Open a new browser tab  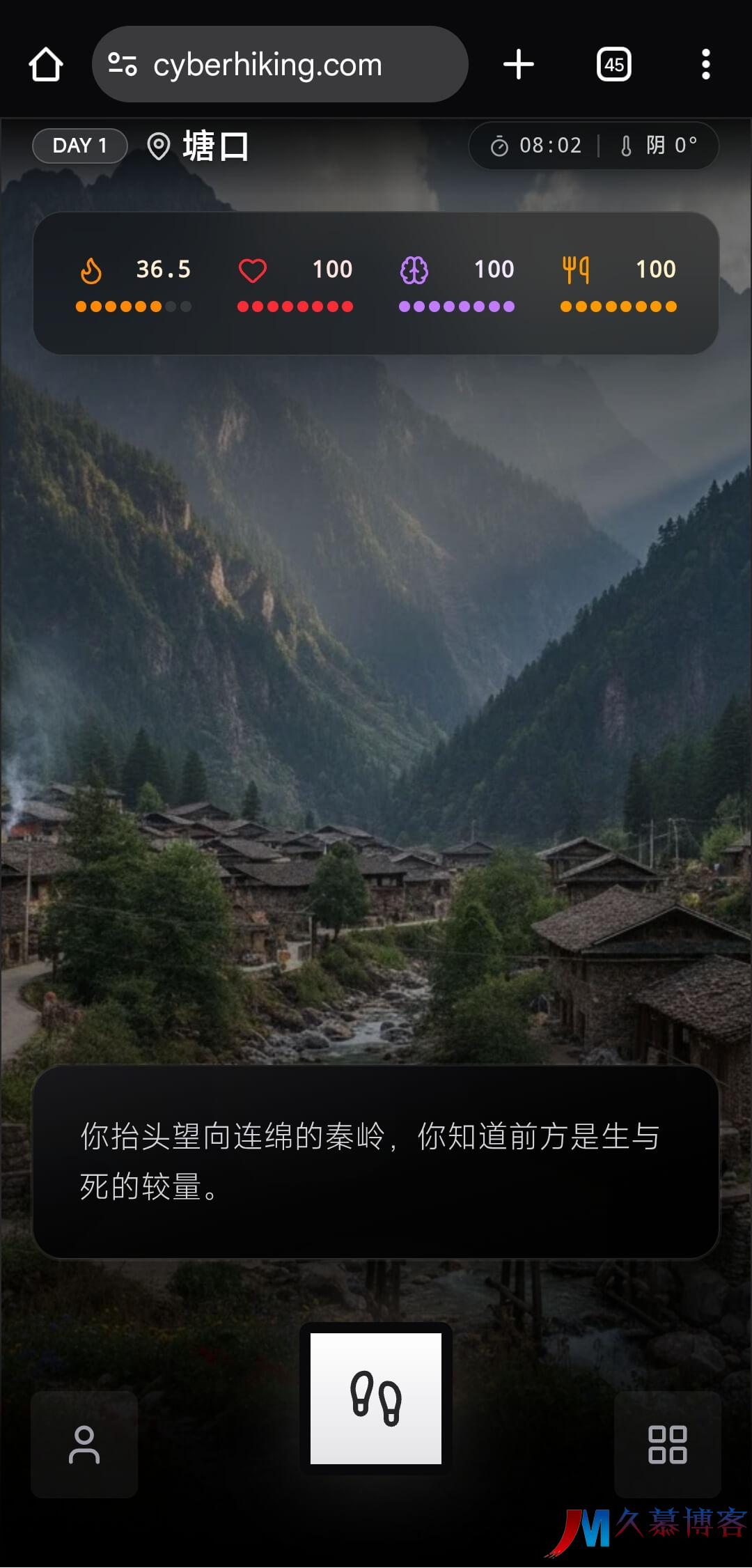[x=518, y=65]
